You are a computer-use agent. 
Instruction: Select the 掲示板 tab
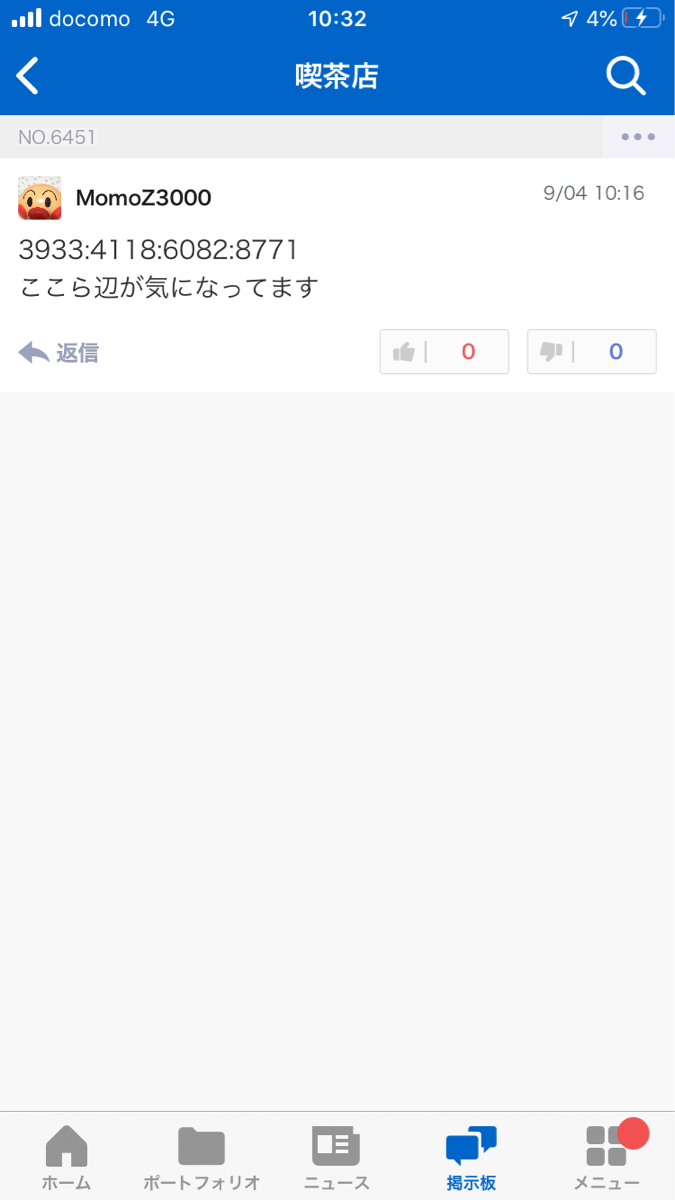pyautogui.click(x=471, y=1158)
